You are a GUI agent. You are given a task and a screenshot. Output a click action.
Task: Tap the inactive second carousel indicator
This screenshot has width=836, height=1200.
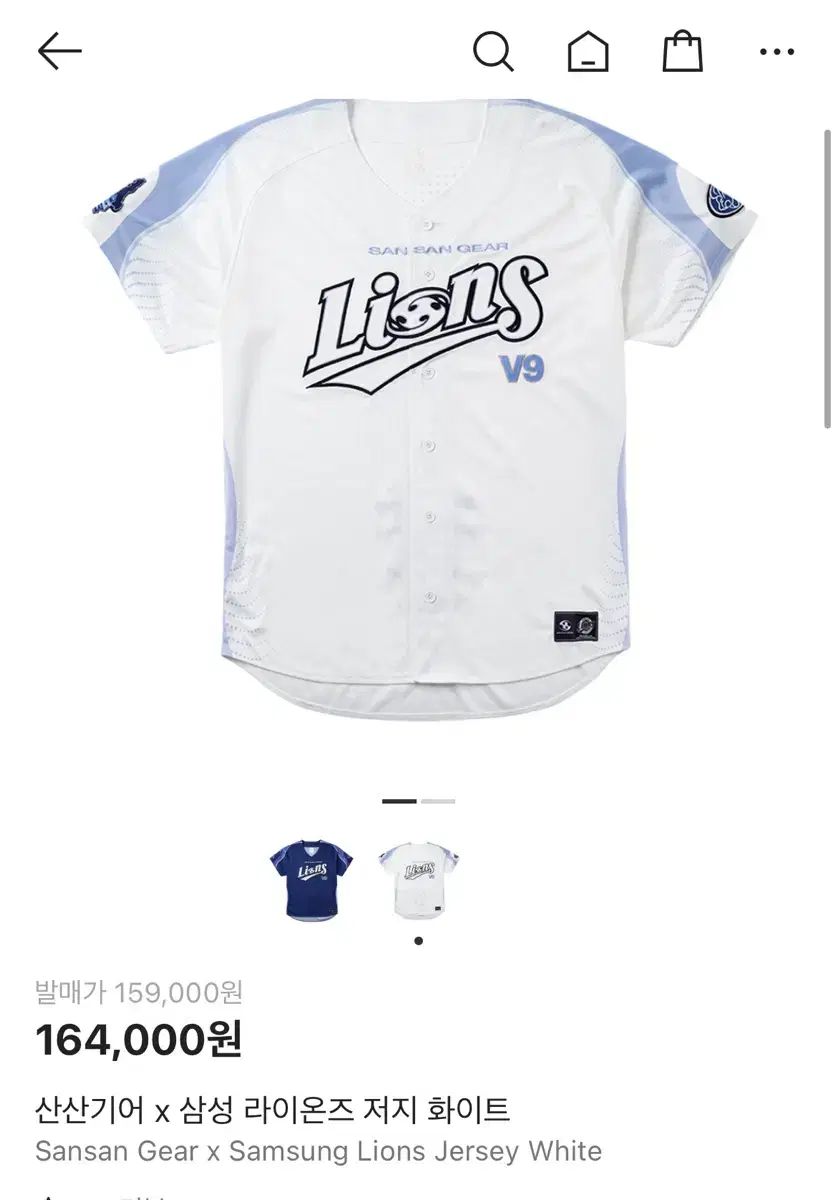click(x=436, y=800)
